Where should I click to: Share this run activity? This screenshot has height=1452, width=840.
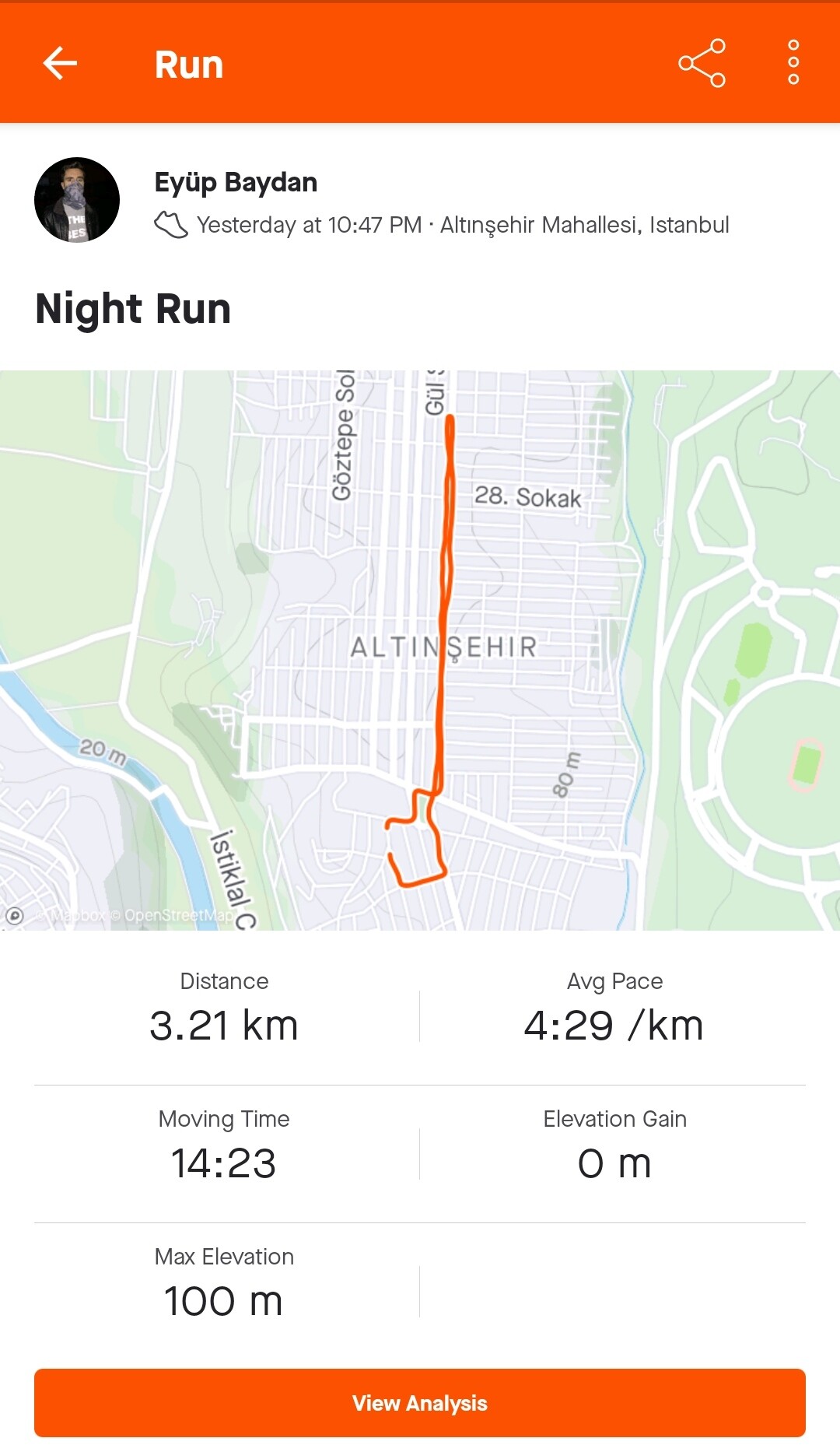pyautogui.click(x=702, y=63)
